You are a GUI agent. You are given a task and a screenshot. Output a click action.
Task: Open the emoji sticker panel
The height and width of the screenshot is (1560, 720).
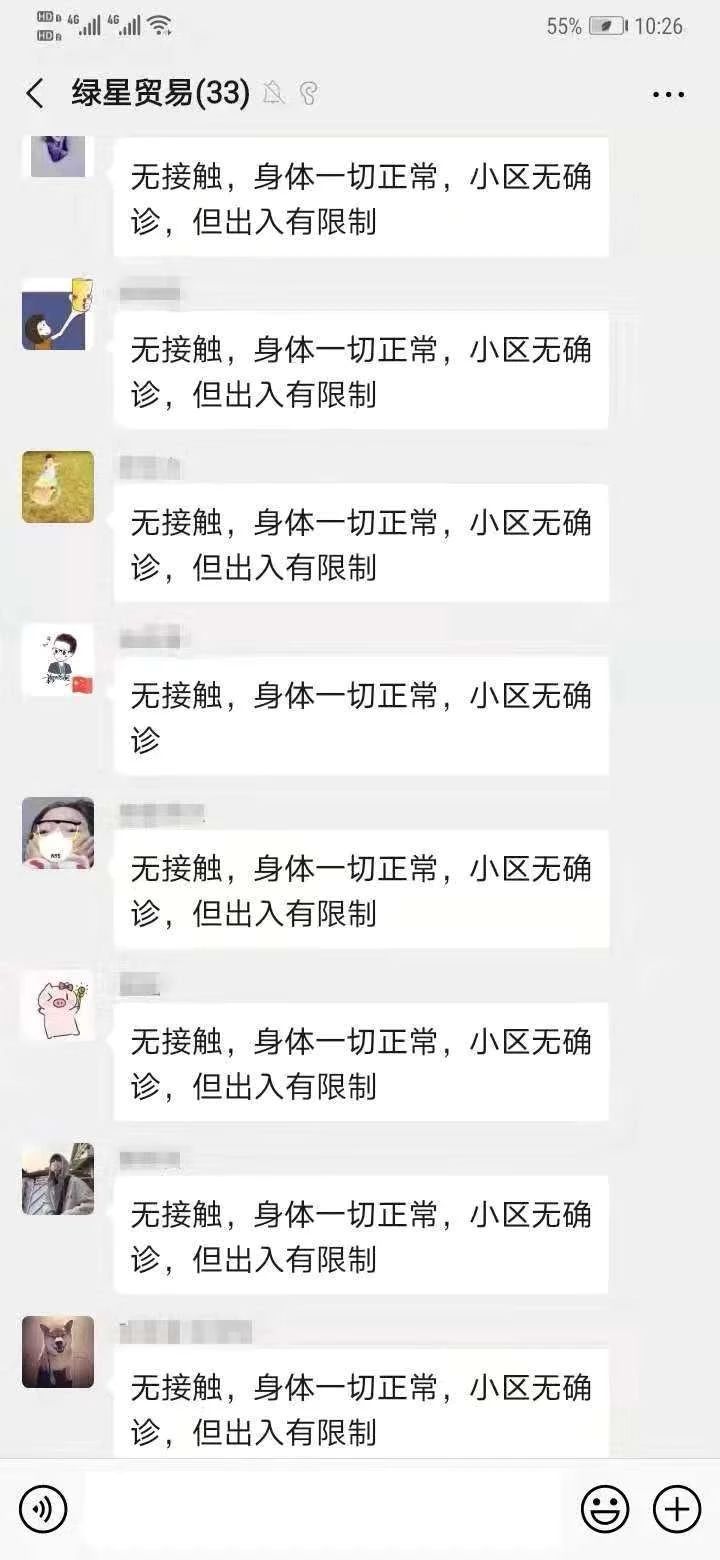pos(605,1508)
